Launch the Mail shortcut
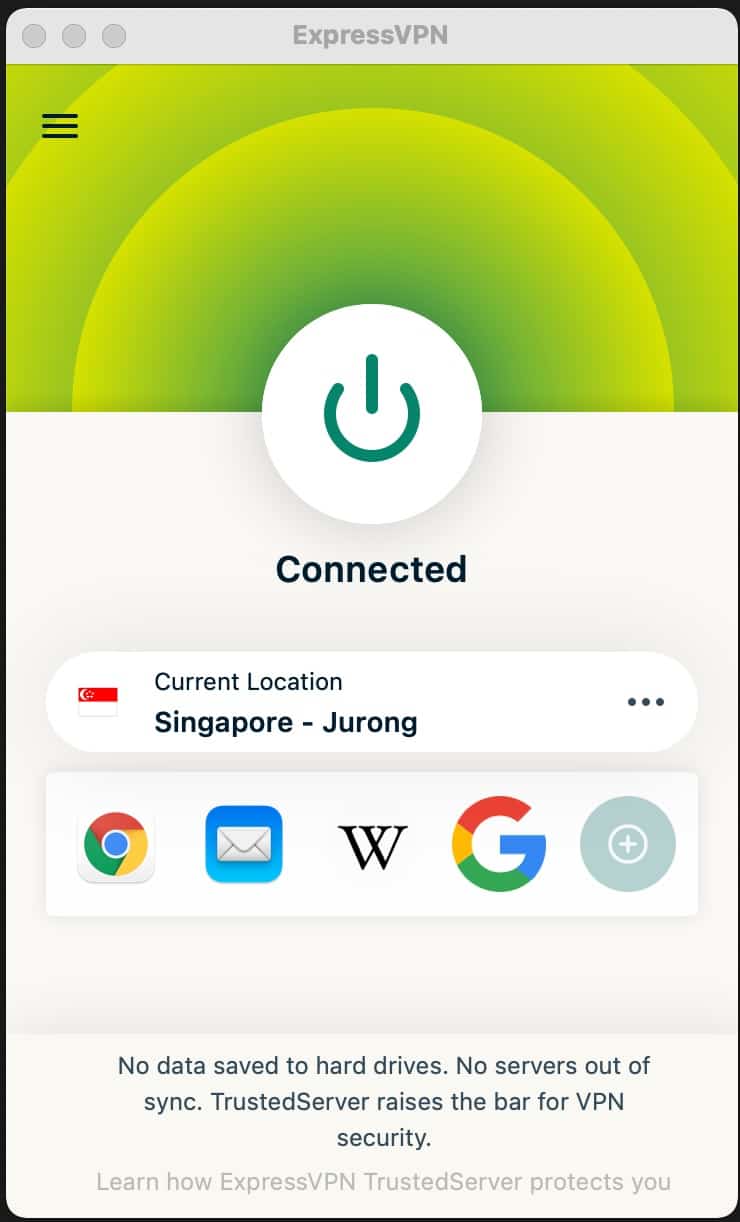 (244, 845)
